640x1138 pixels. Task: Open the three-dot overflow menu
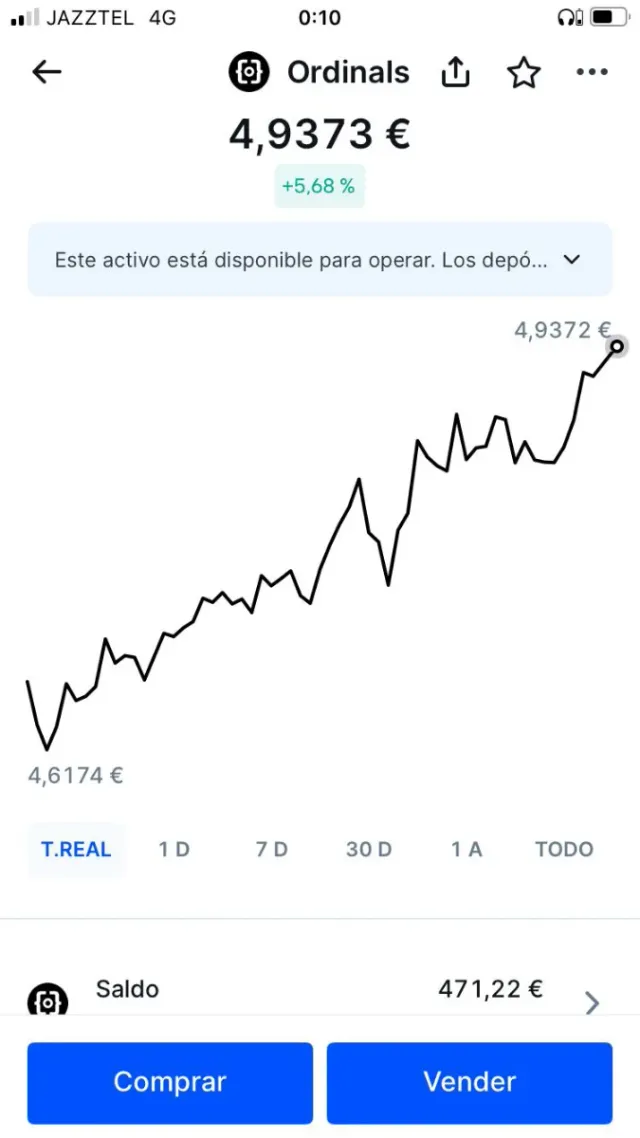(592, 72)
